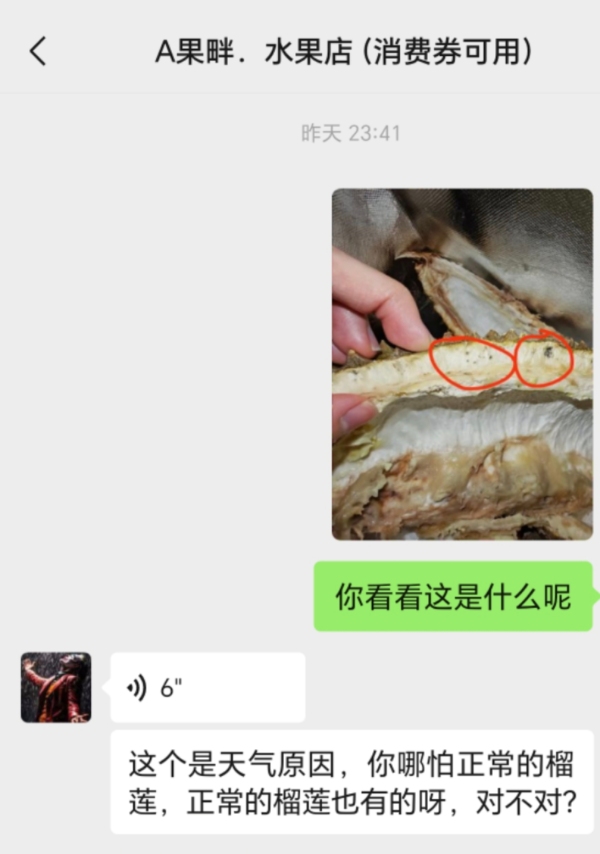Open the fruit shop contact's avatar
The width and height of the screenshot is (600, 854).
(x=56, y=688)
